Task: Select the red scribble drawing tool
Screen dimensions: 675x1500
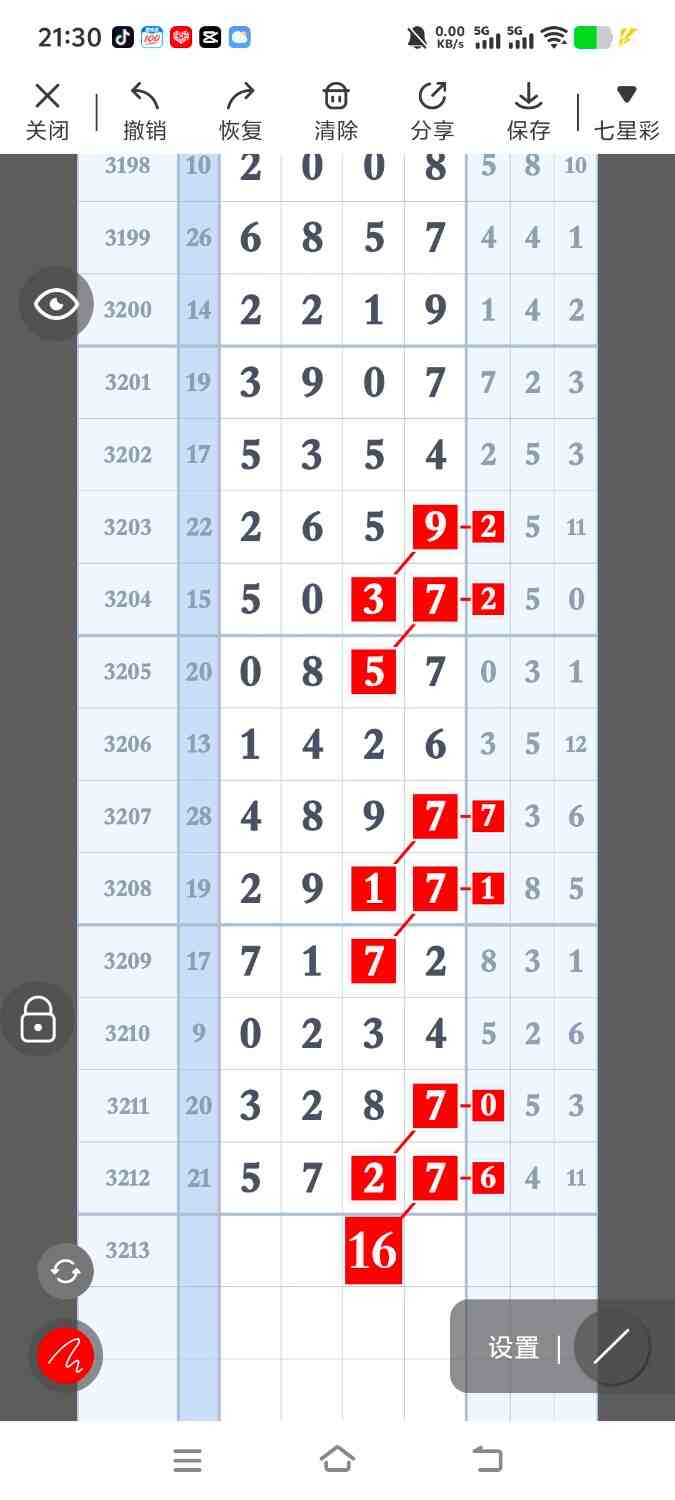Action: coord(66,1355)
